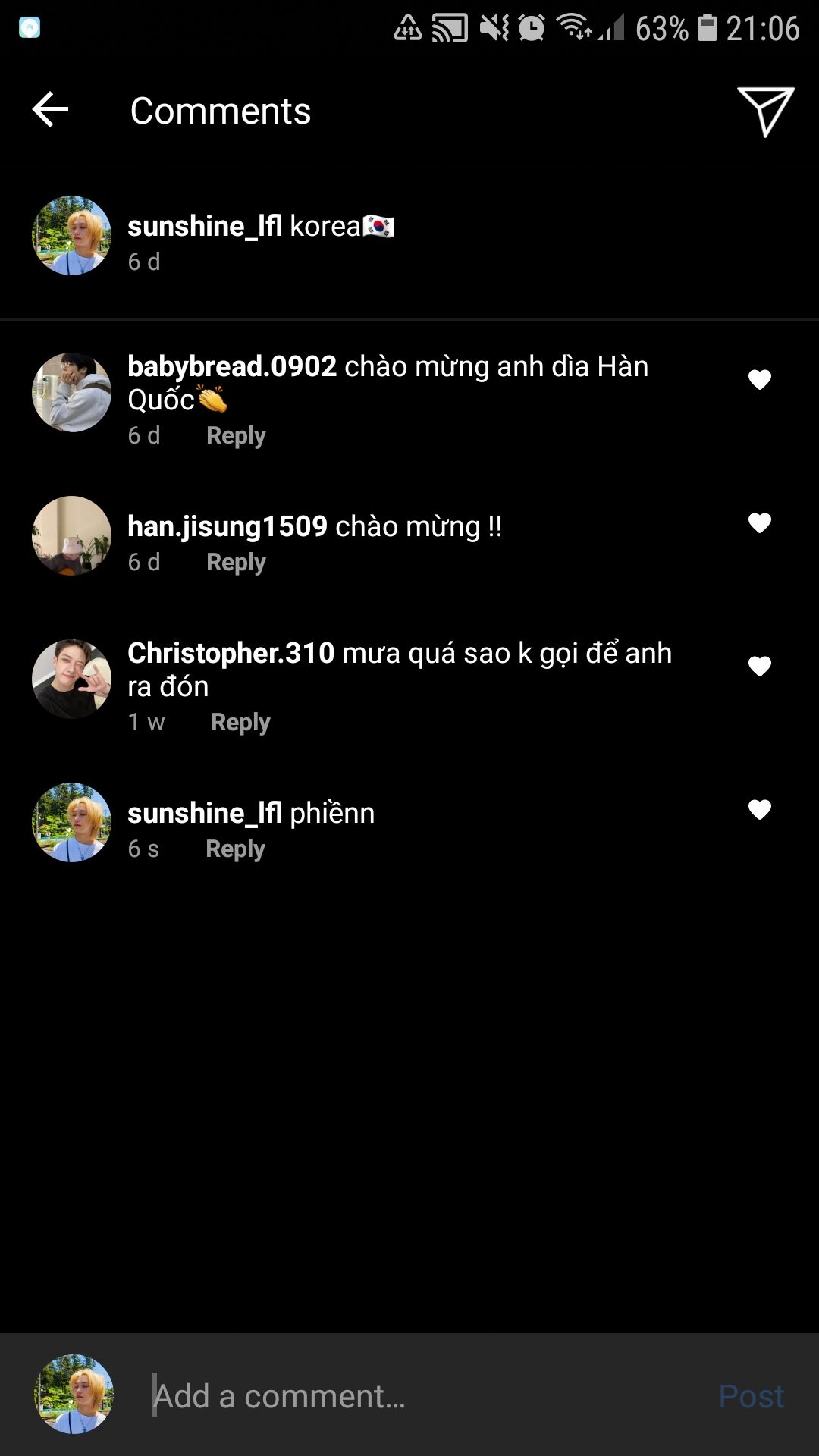Open sunshine_lfl username in the caption
This screenshot has width=819, height=1456.
tap(205, 226)
